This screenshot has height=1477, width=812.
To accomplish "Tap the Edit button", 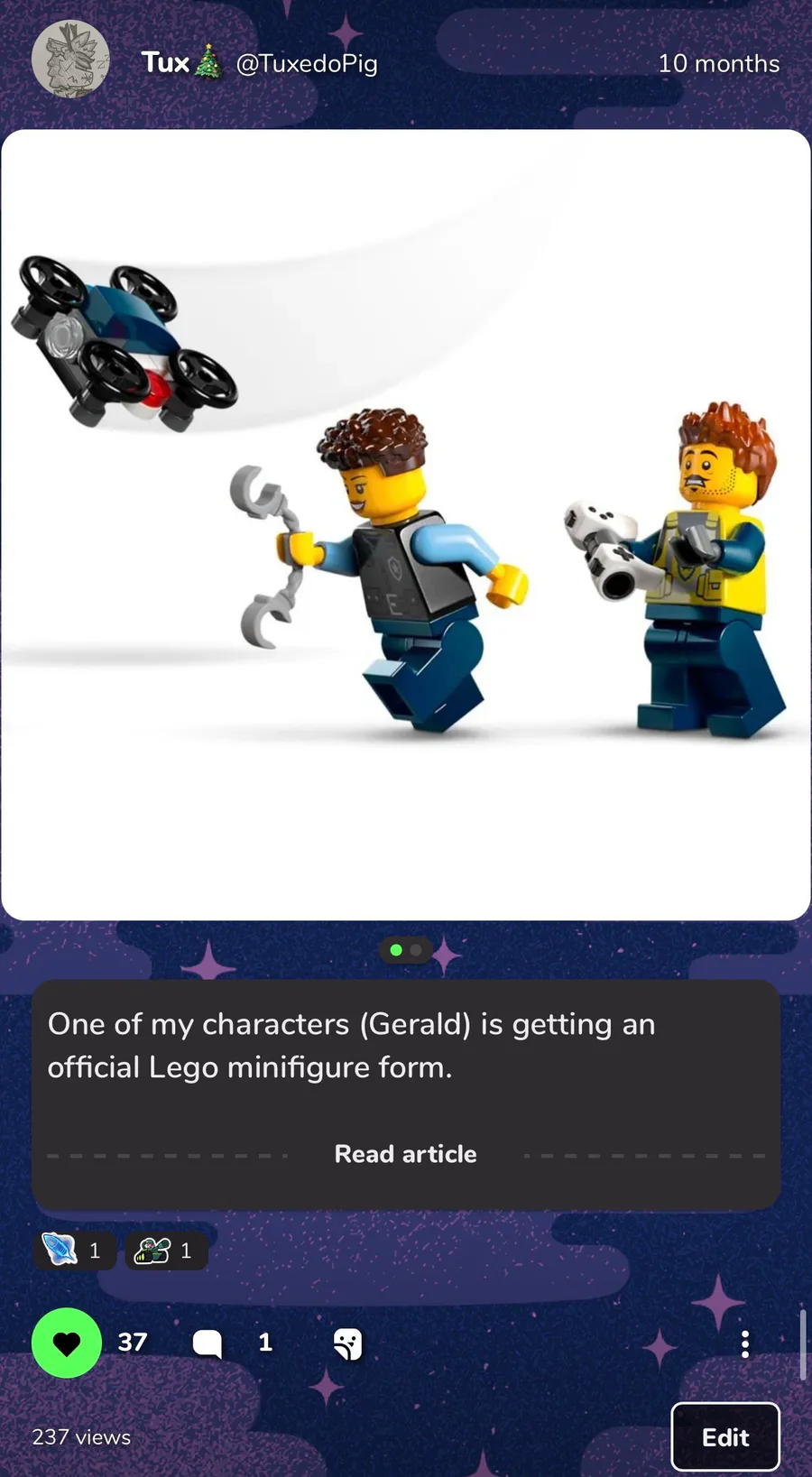I will point(725,1437).
